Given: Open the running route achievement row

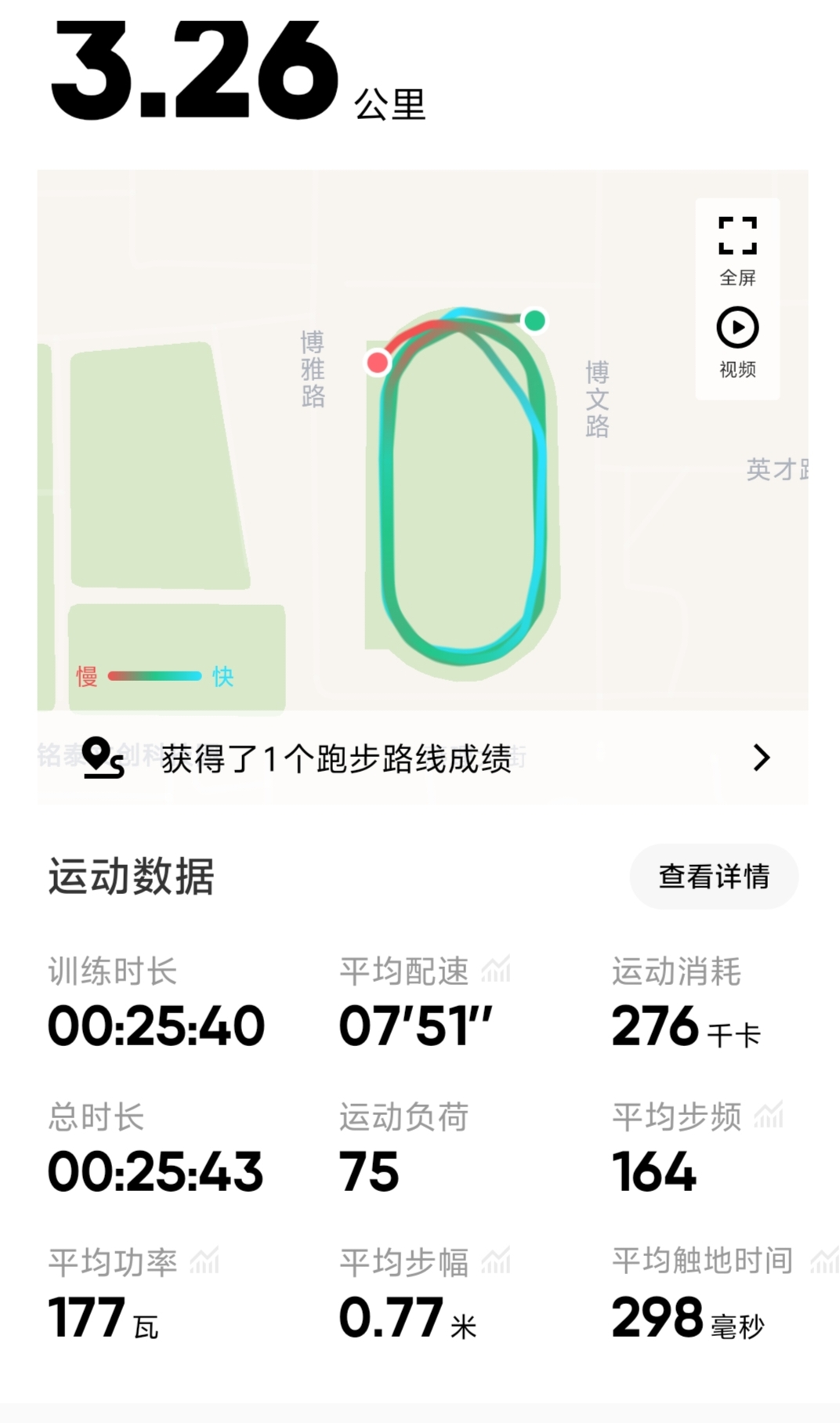Looking at the screenshot, I should pyautogui.click(x=423, y=758).
